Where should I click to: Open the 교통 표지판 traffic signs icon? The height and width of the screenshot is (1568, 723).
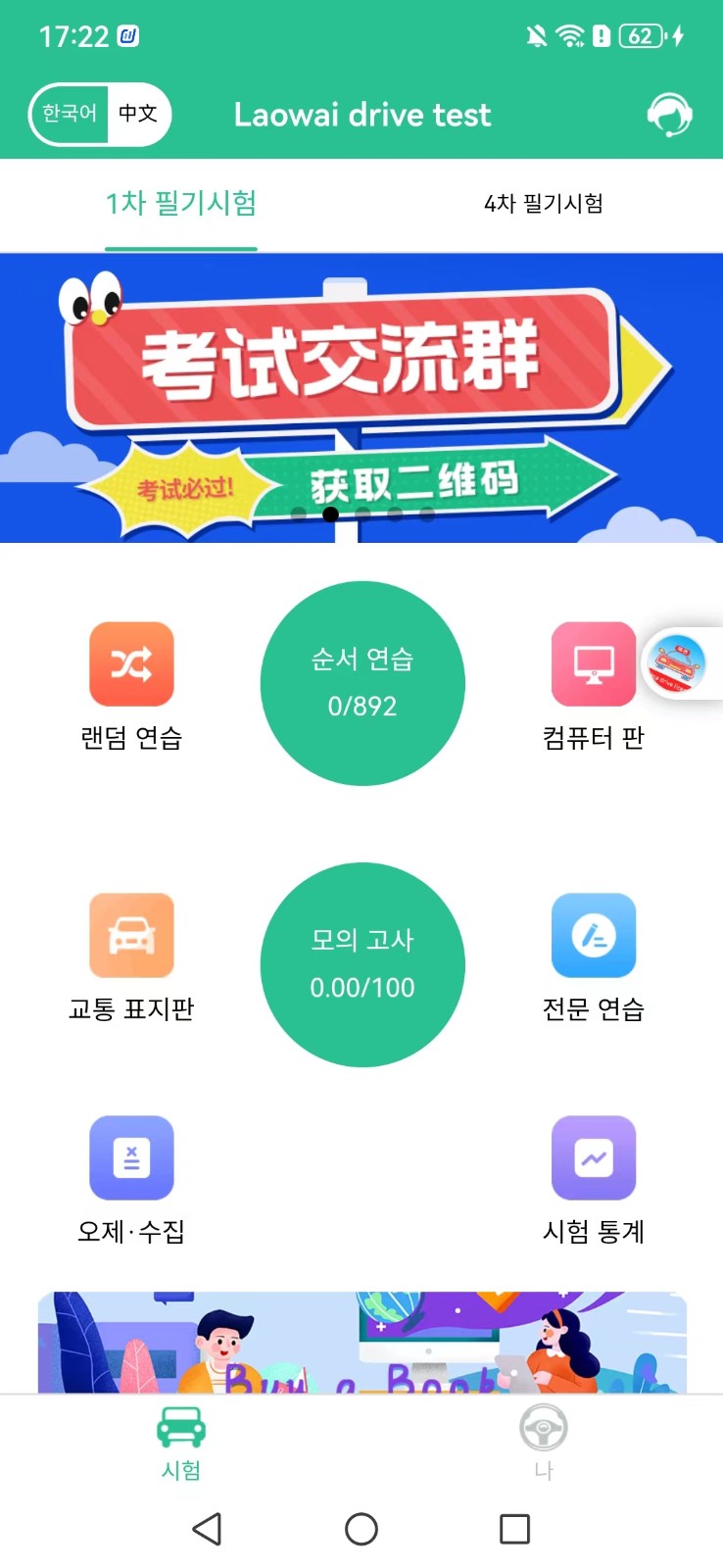coord(131,936)
